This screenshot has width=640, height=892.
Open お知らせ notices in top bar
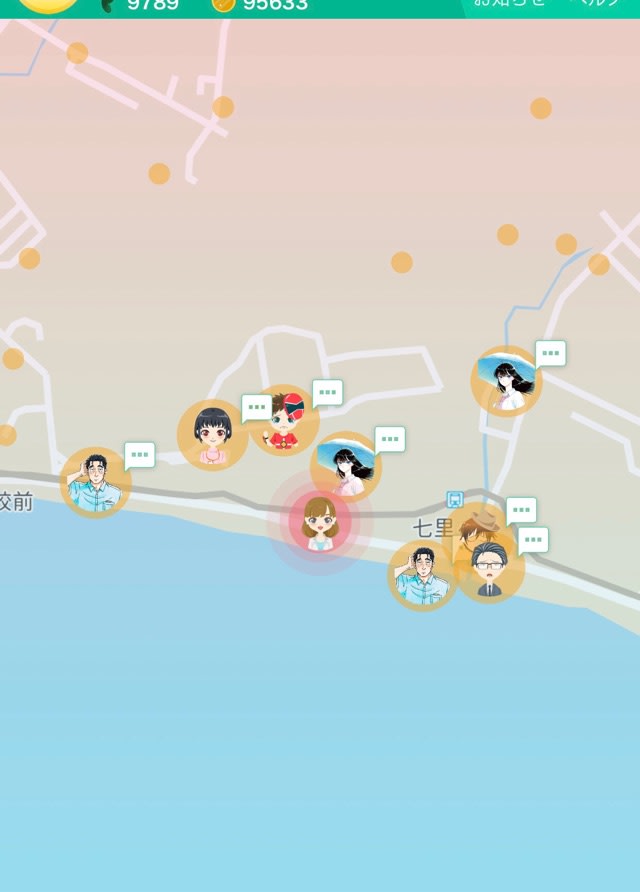[510, 5]
